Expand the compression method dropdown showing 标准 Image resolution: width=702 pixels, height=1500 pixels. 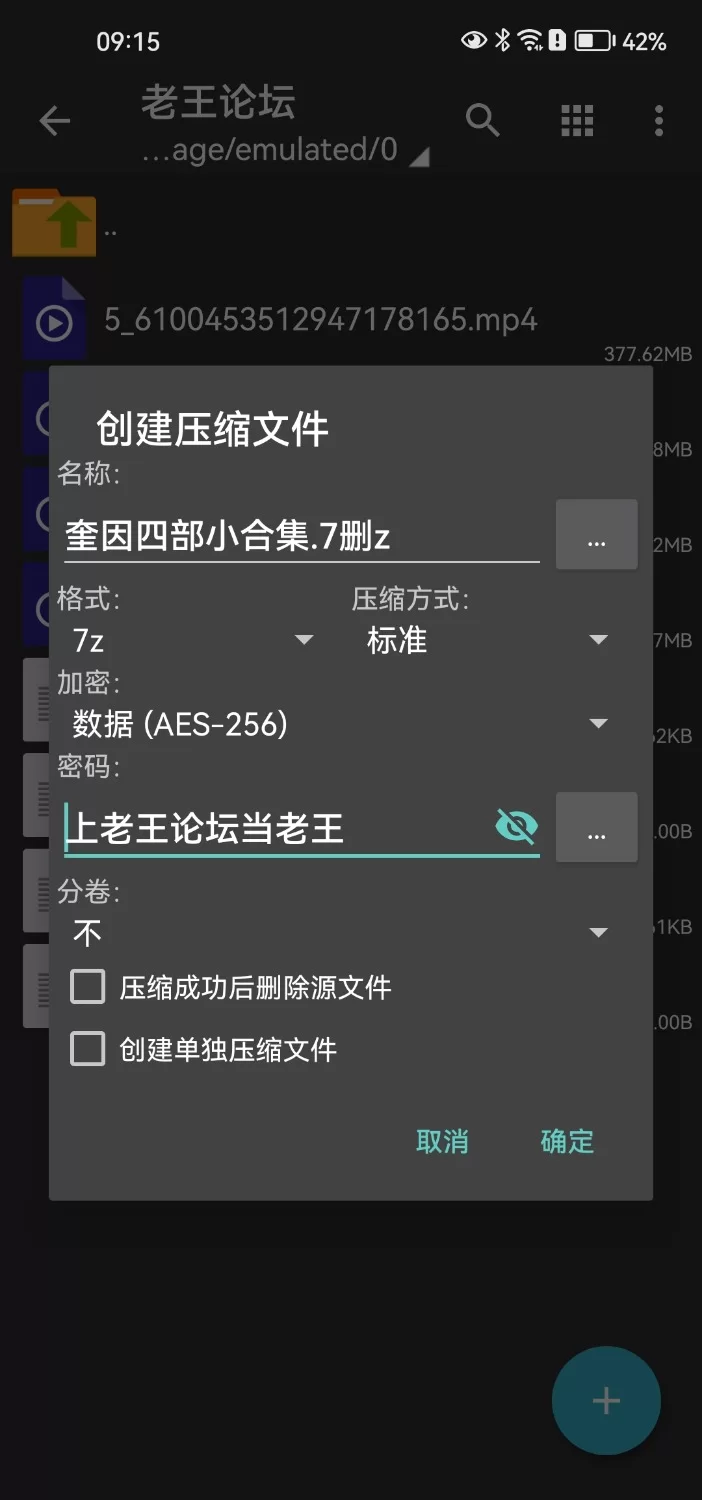(x=487, y=640)
